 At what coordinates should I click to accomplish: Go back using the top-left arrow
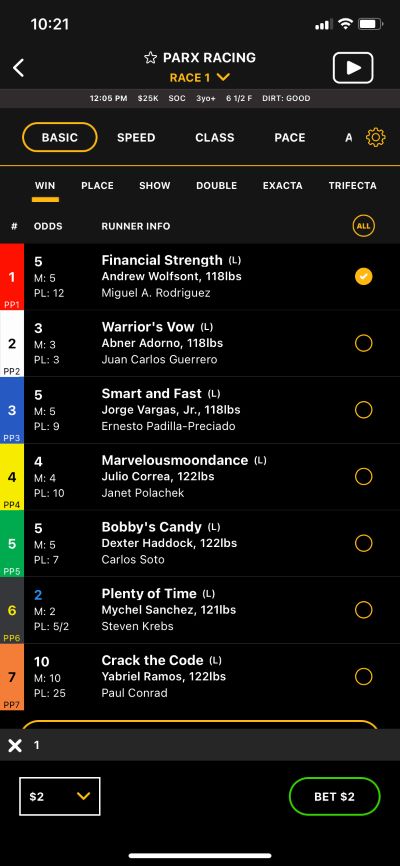19,68
